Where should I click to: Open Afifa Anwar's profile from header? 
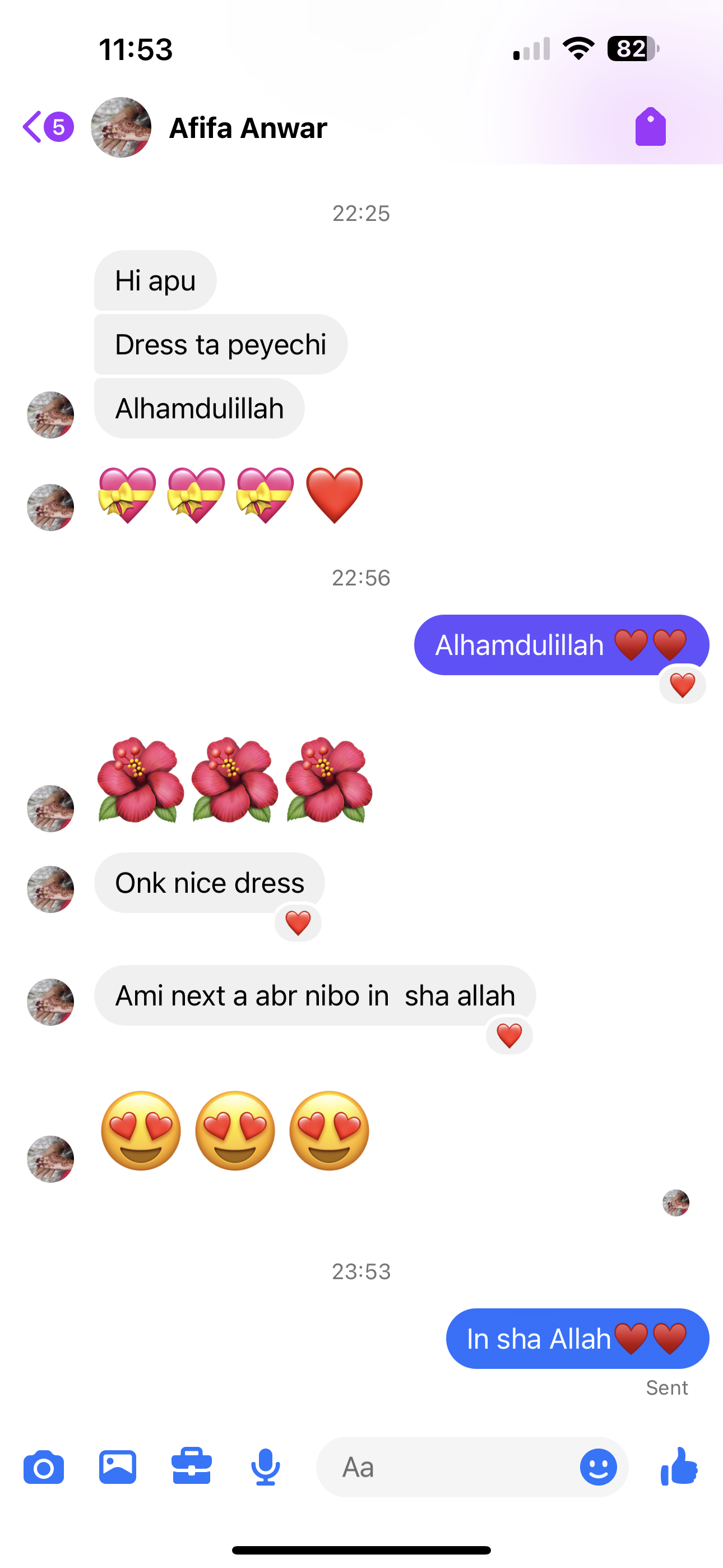pyautogui.click(x=247, y=128)
